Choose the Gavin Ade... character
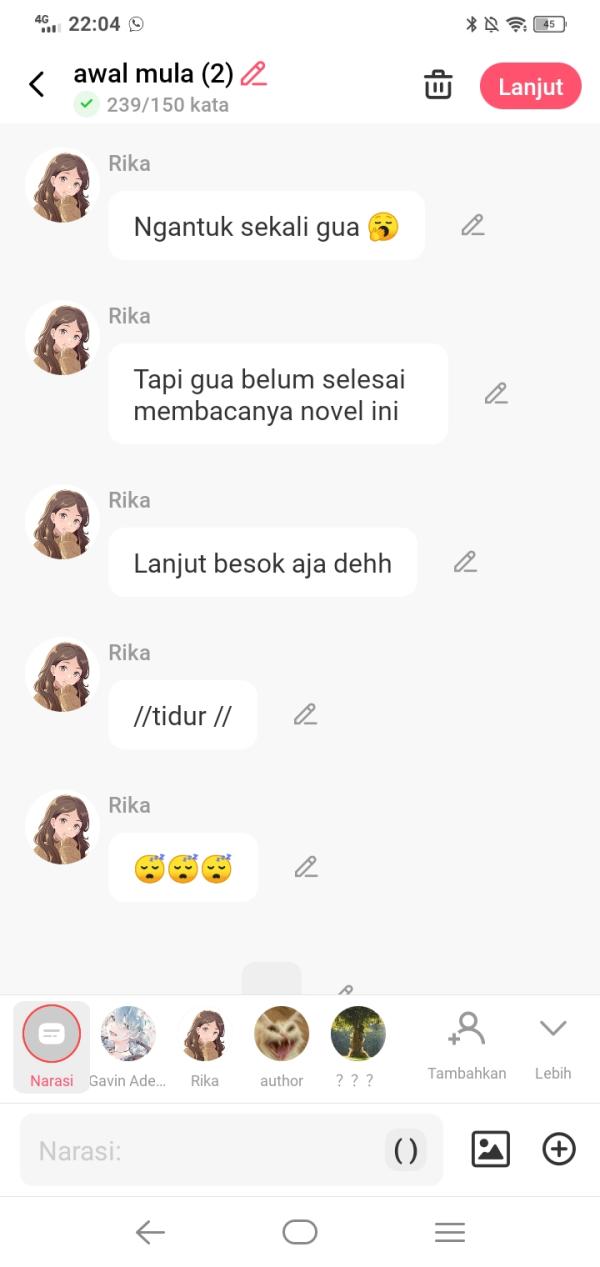The image size is (600, 1267). [x=128, y=1046]
